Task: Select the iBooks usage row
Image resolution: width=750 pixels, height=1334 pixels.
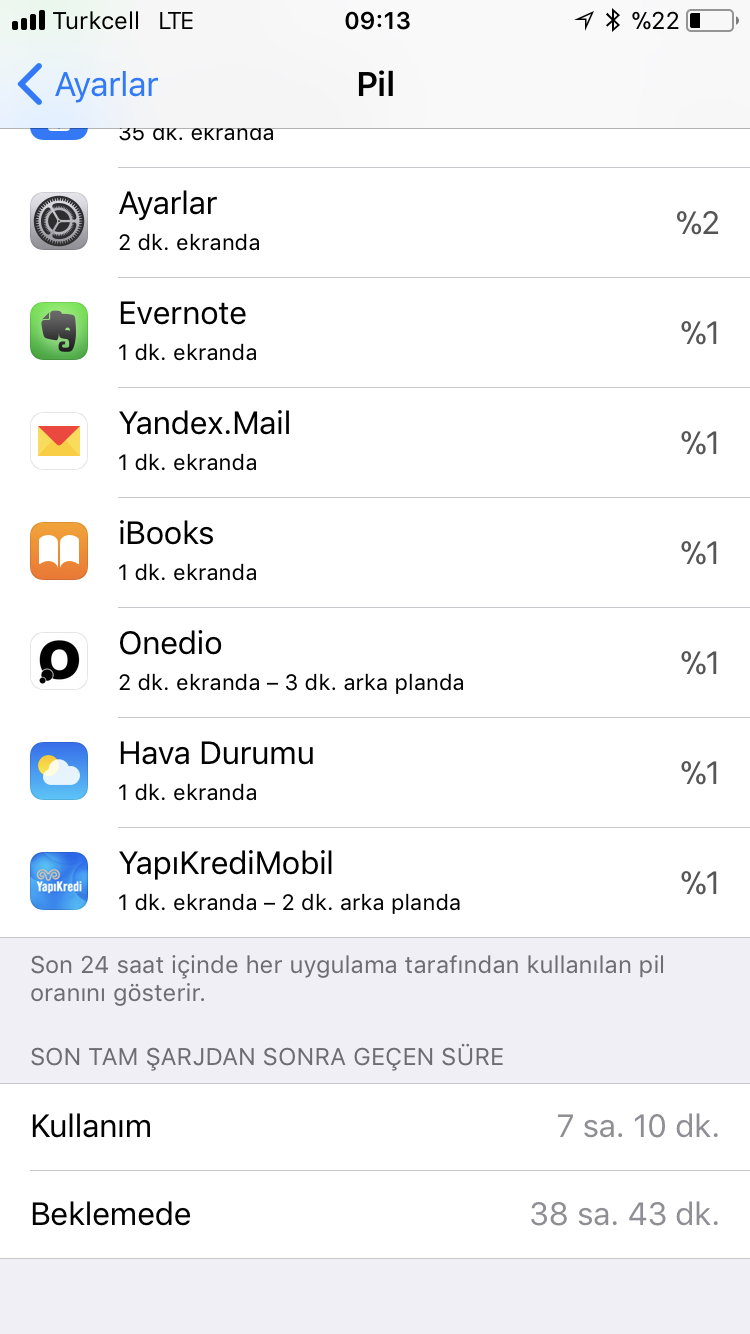Action: (375, 553)
